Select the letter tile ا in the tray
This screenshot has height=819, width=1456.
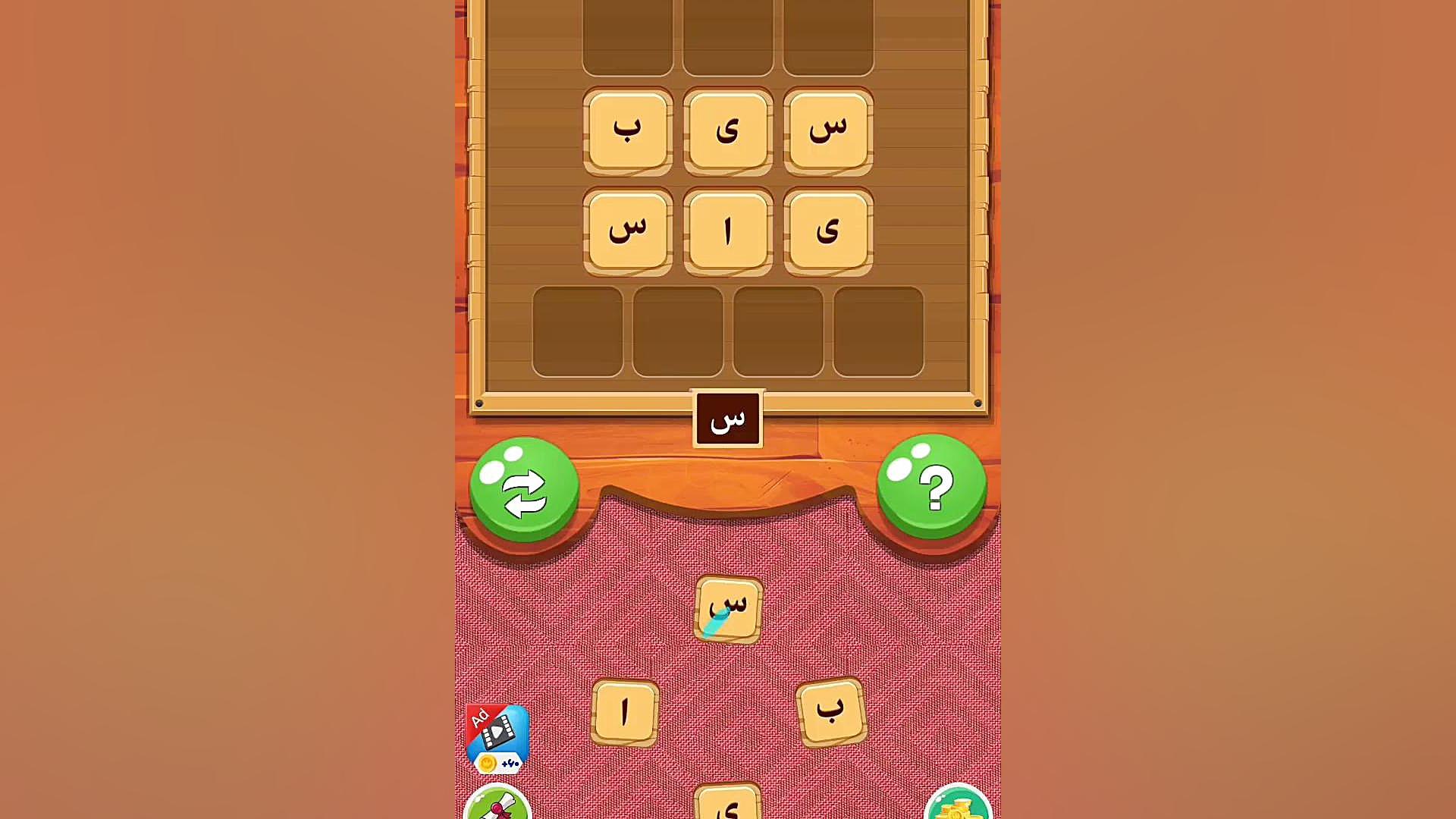pos(624,712)
